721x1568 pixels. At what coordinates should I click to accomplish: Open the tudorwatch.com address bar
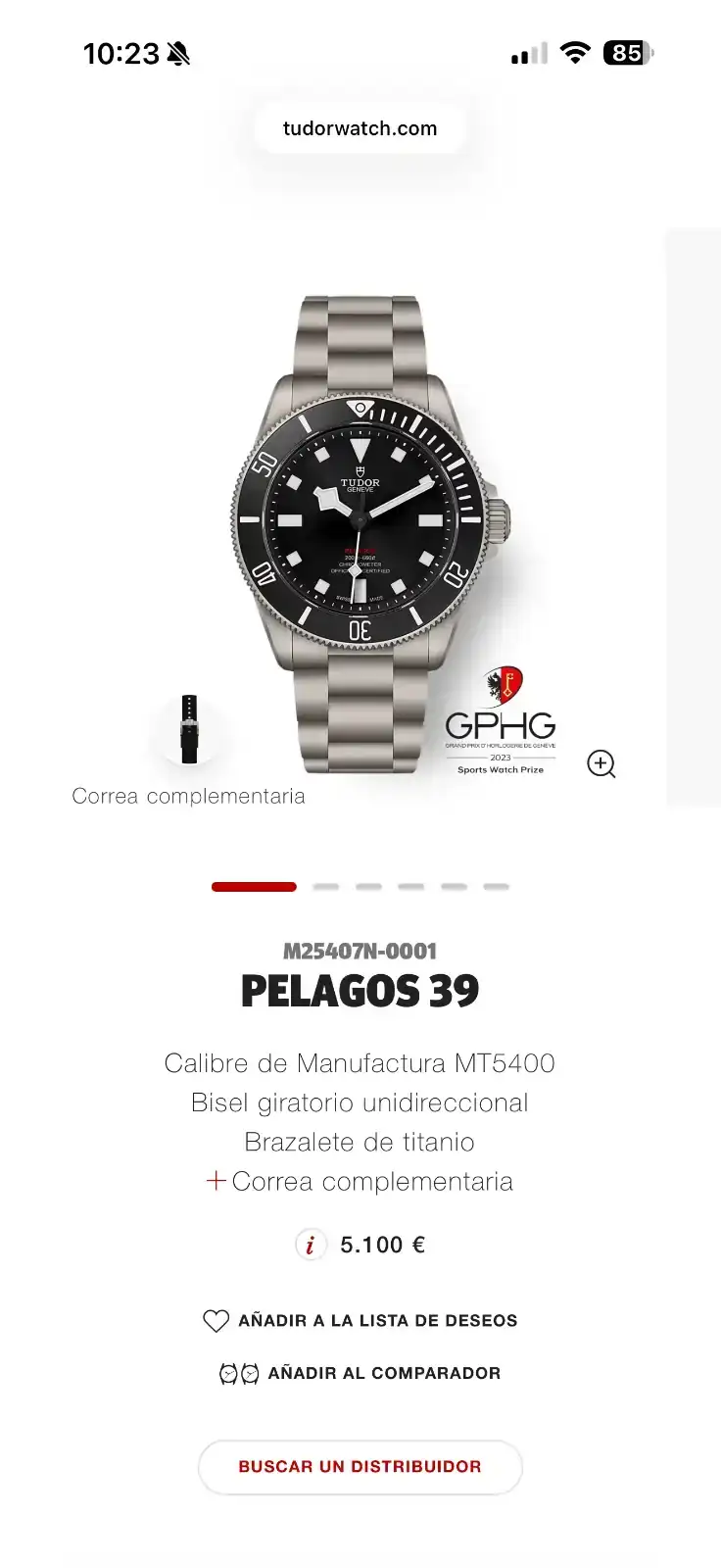point(360,128)
